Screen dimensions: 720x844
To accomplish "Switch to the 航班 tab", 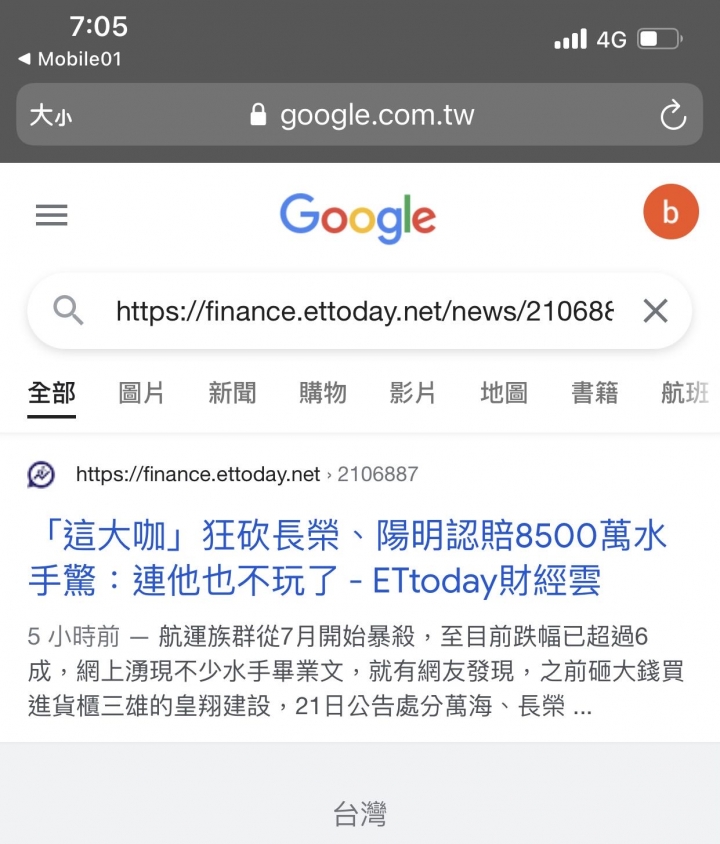I will click(685, 393).
